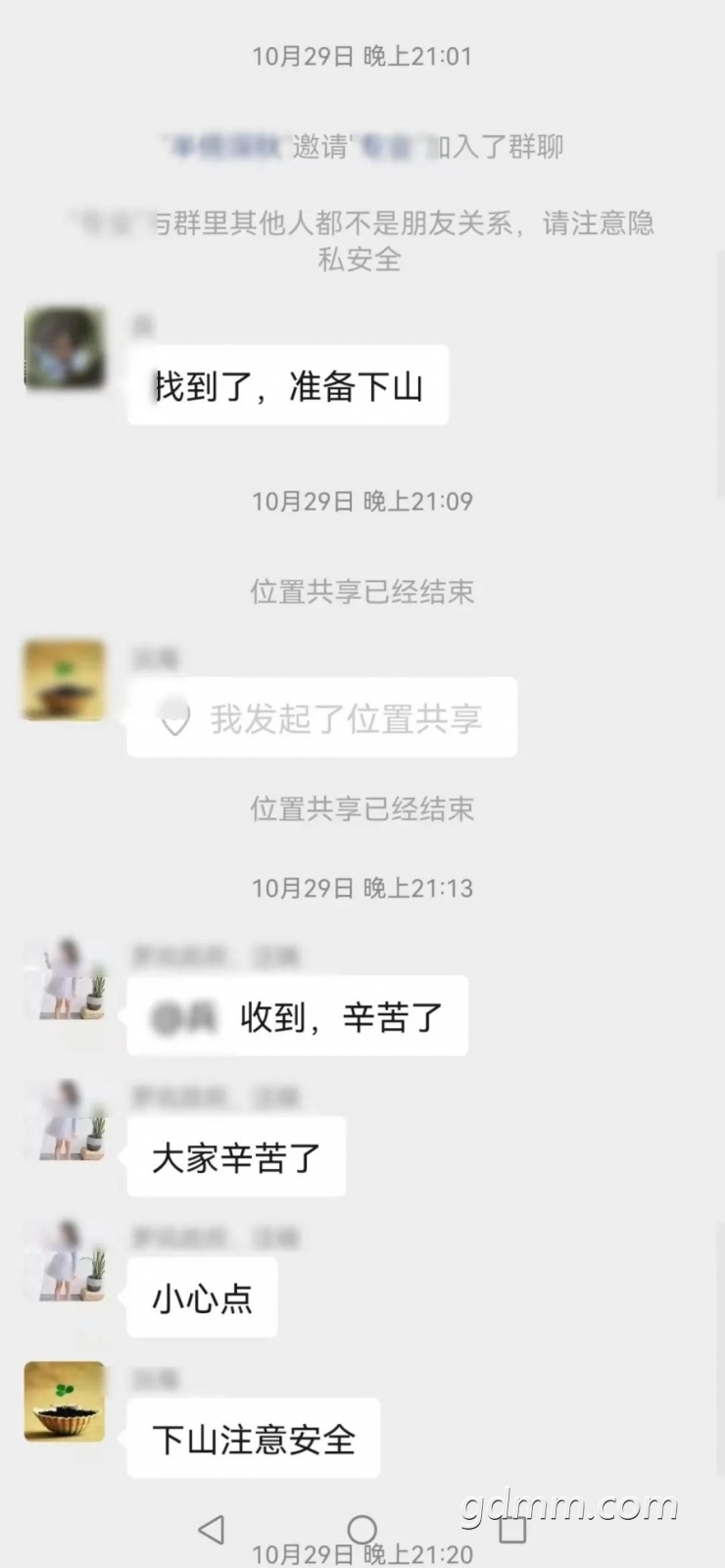View the avatar next to 大家辛苦了

click(65, 1119)
